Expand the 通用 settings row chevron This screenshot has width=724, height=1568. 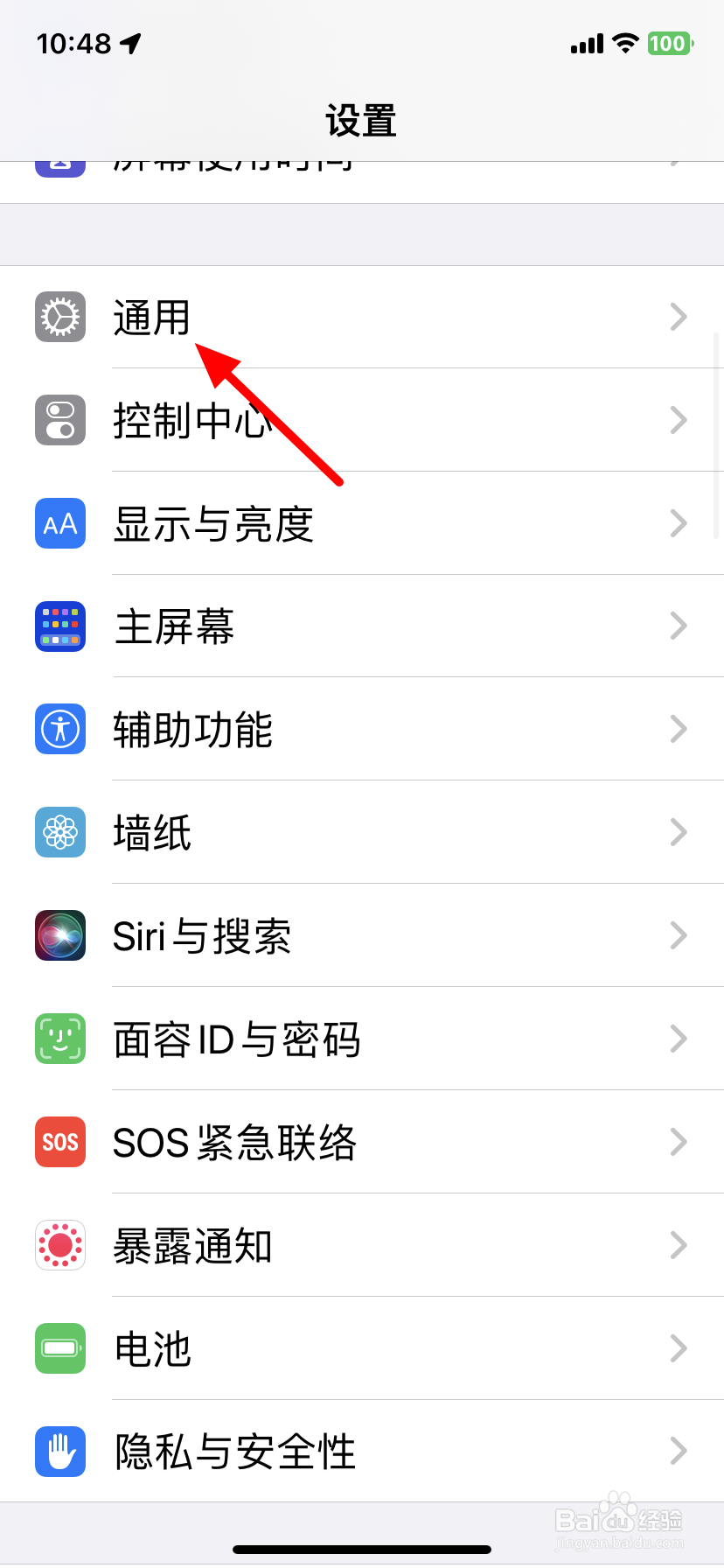coord(679,317)
